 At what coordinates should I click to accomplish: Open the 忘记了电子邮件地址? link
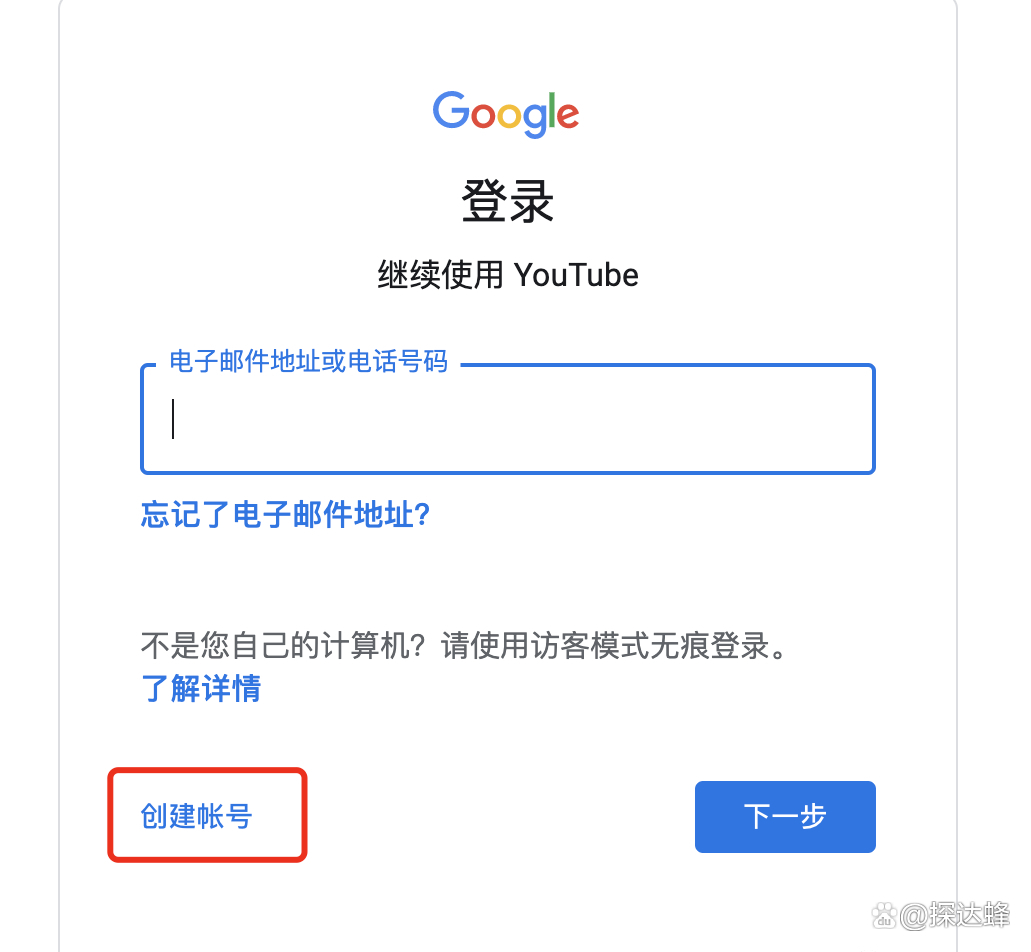(285, 515)
